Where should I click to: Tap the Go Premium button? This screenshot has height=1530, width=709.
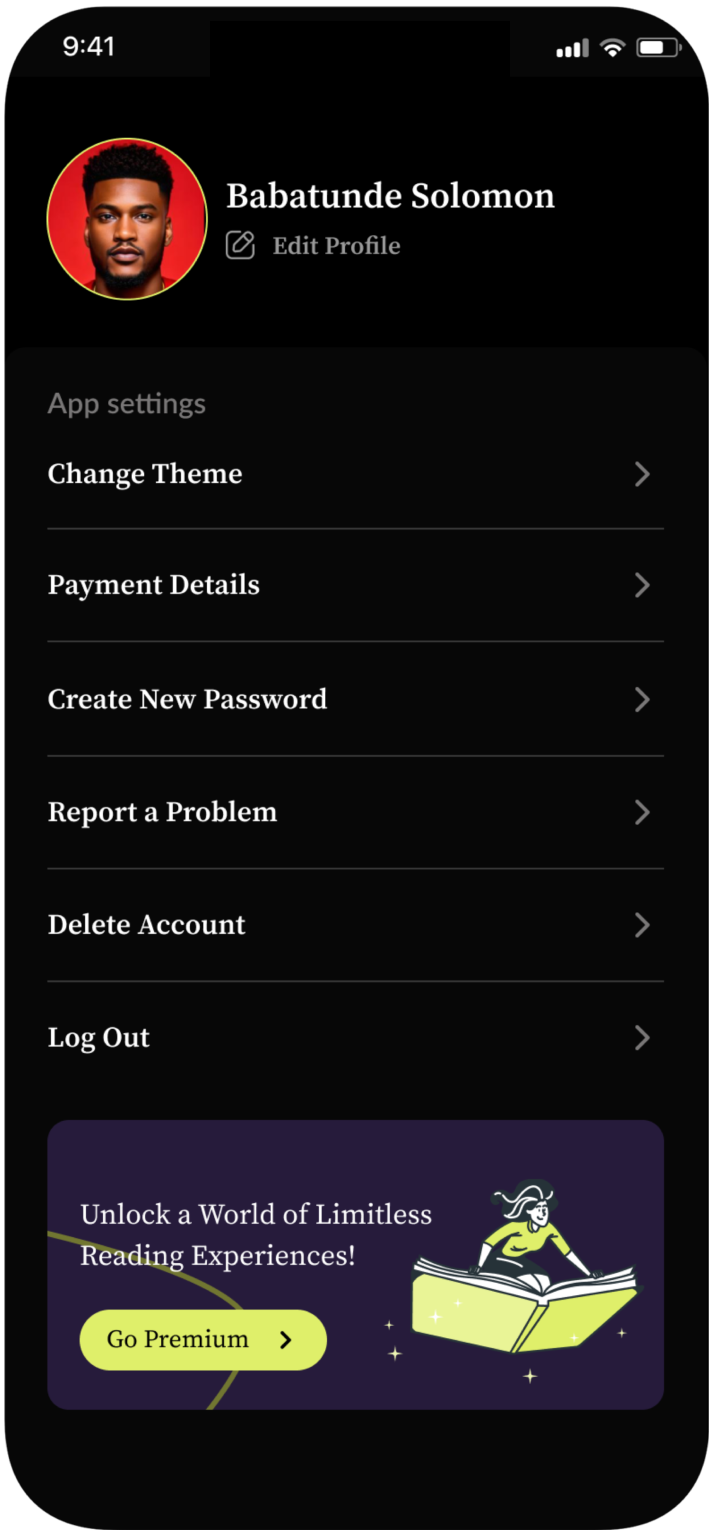(x=203, y=1340)
